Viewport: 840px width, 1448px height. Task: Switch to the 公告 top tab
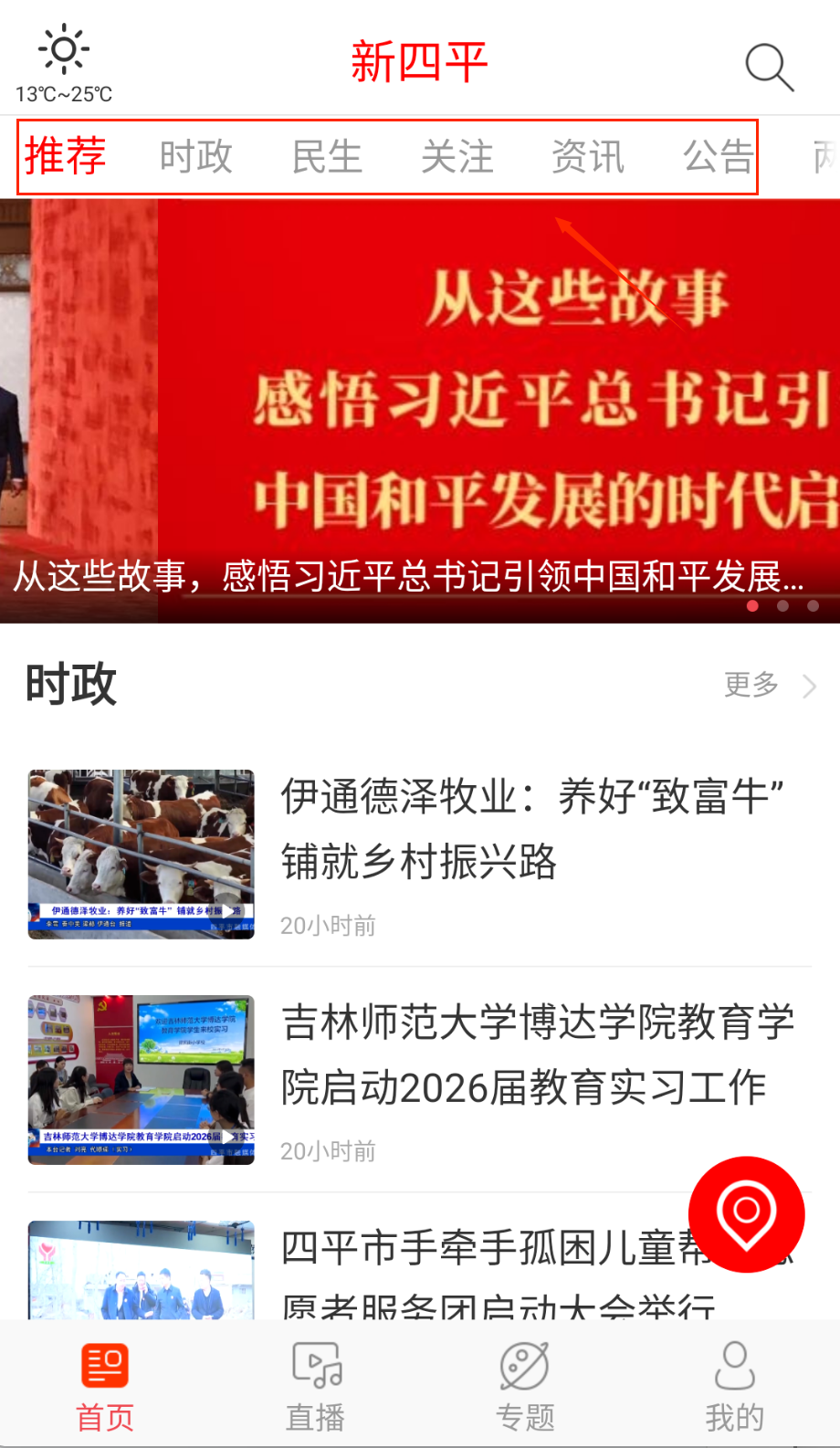pos(719,157)
